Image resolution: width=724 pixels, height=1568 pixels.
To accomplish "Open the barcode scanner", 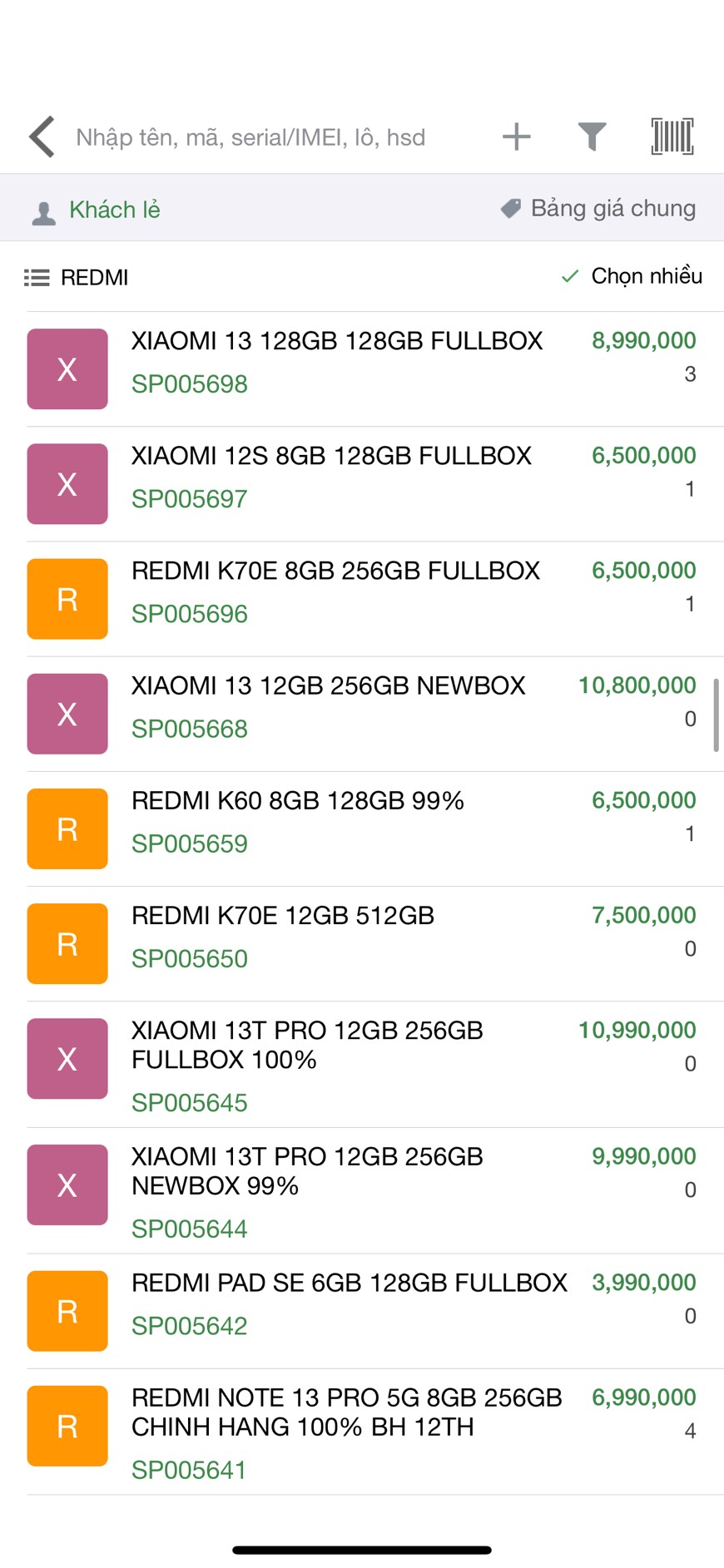I will tap(672, 136).
